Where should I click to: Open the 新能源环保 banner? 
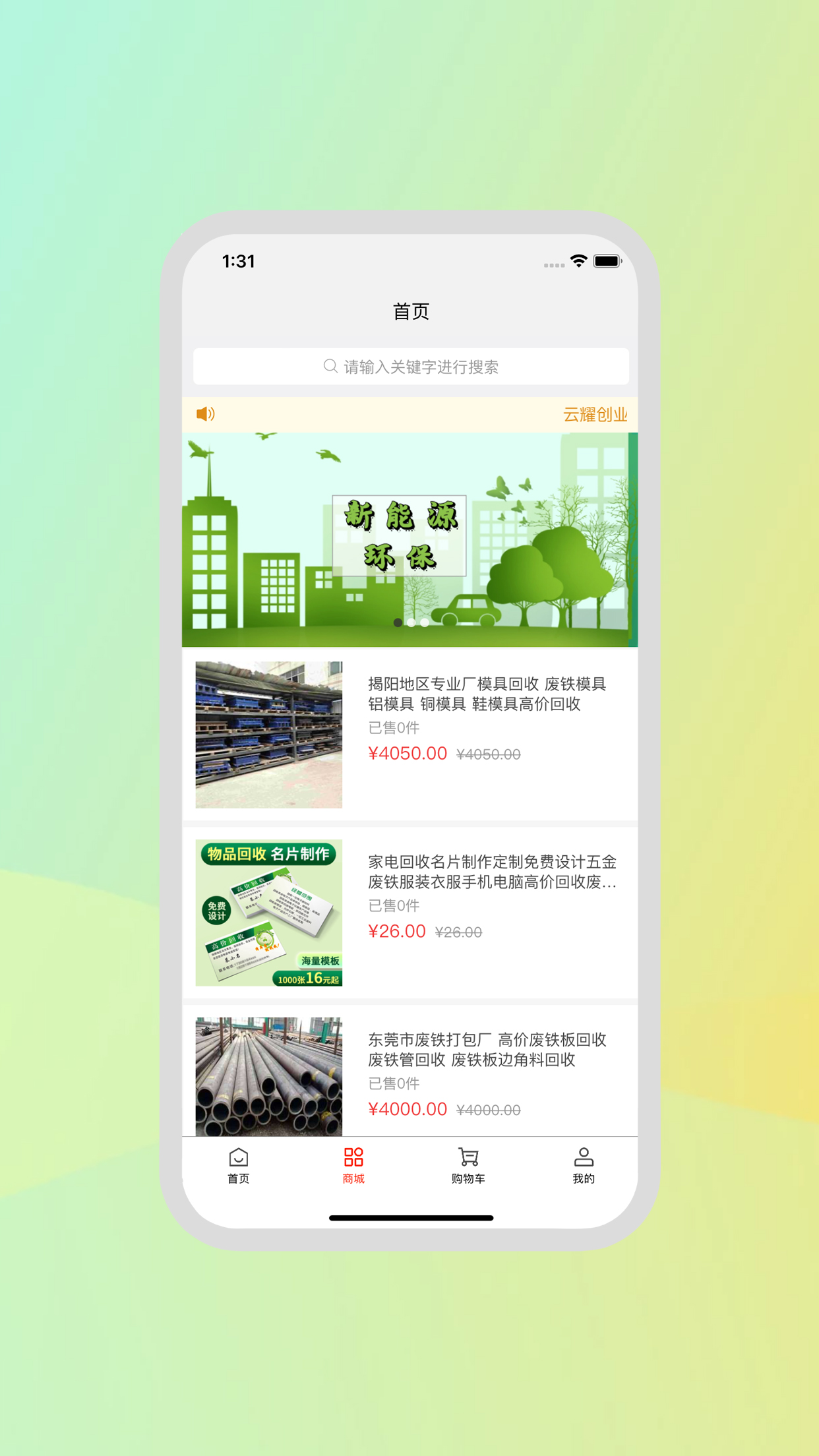[409, 539]
